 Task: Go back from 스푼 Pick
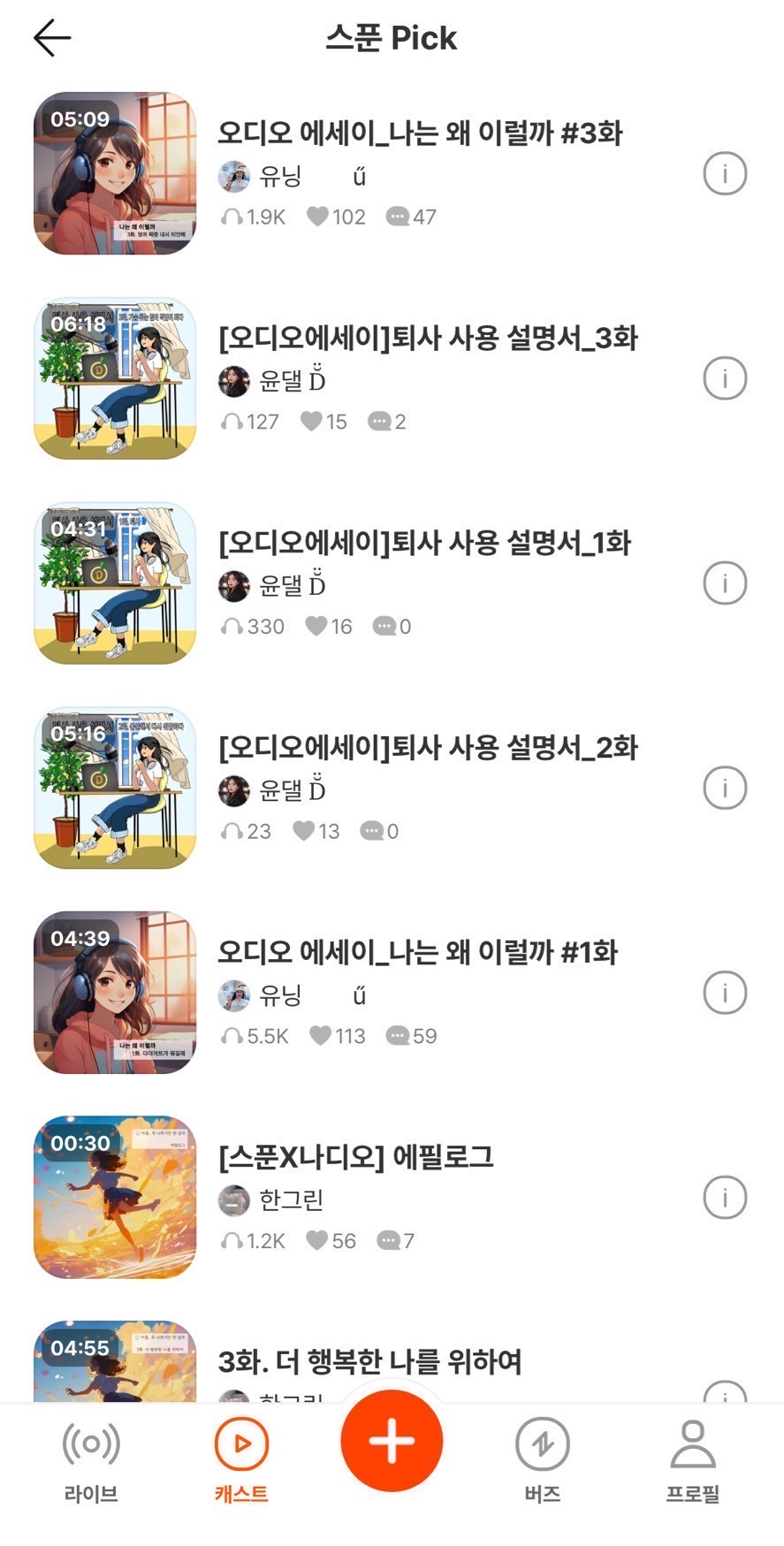coord(52,38)
